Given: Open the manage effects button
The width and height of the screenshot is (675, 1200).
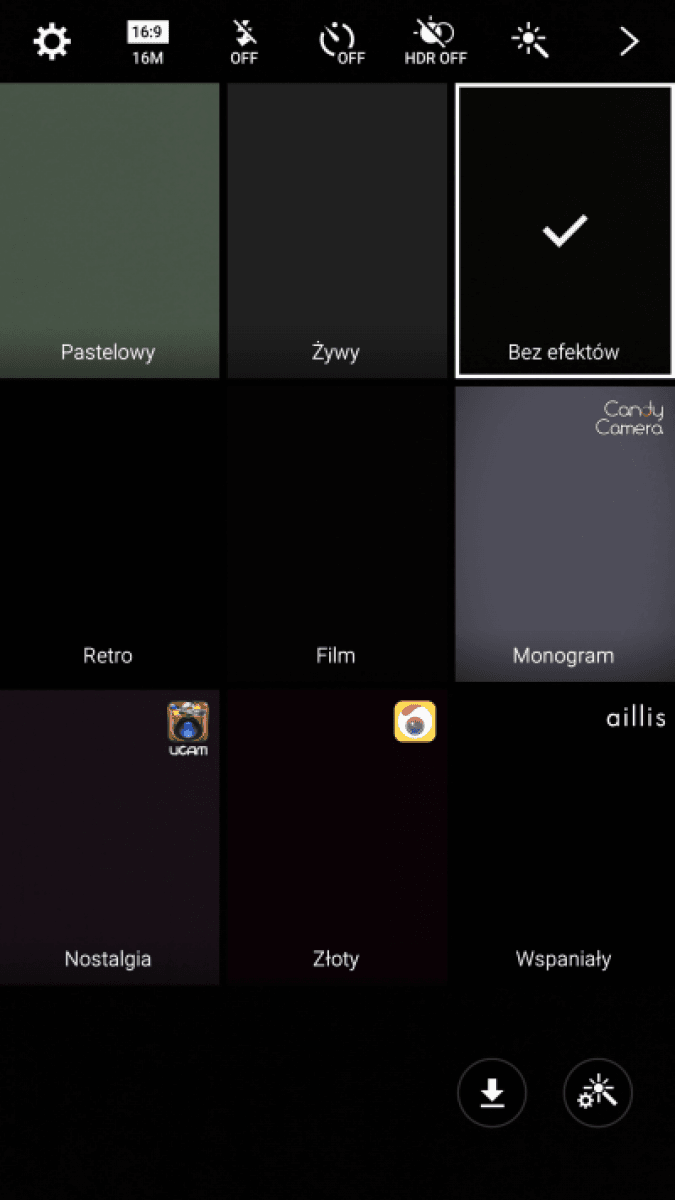Looking at the screenshot, I should pyautogui.click(x=598, y=1093).
